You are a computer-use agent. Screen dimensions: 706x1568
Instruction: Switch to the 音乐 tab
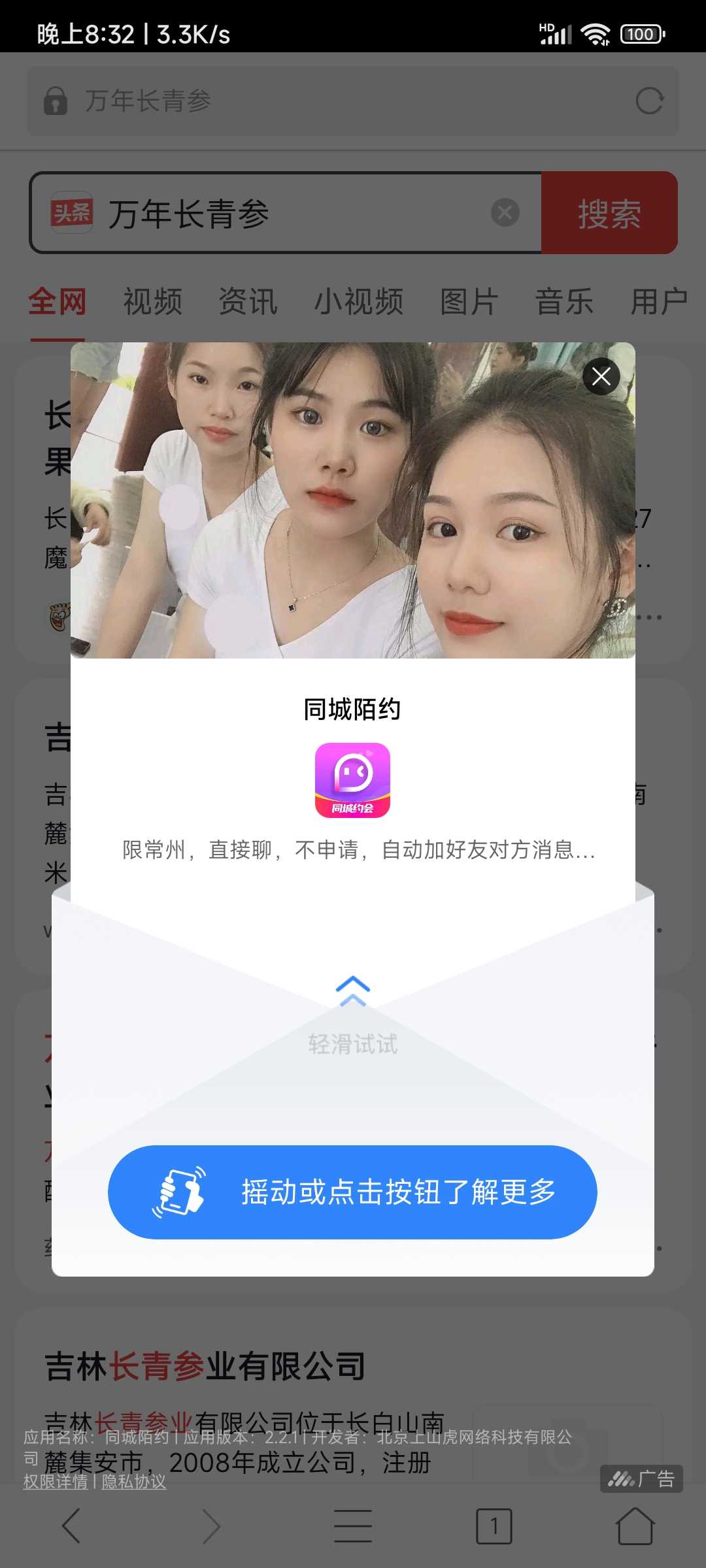(564, 302)
